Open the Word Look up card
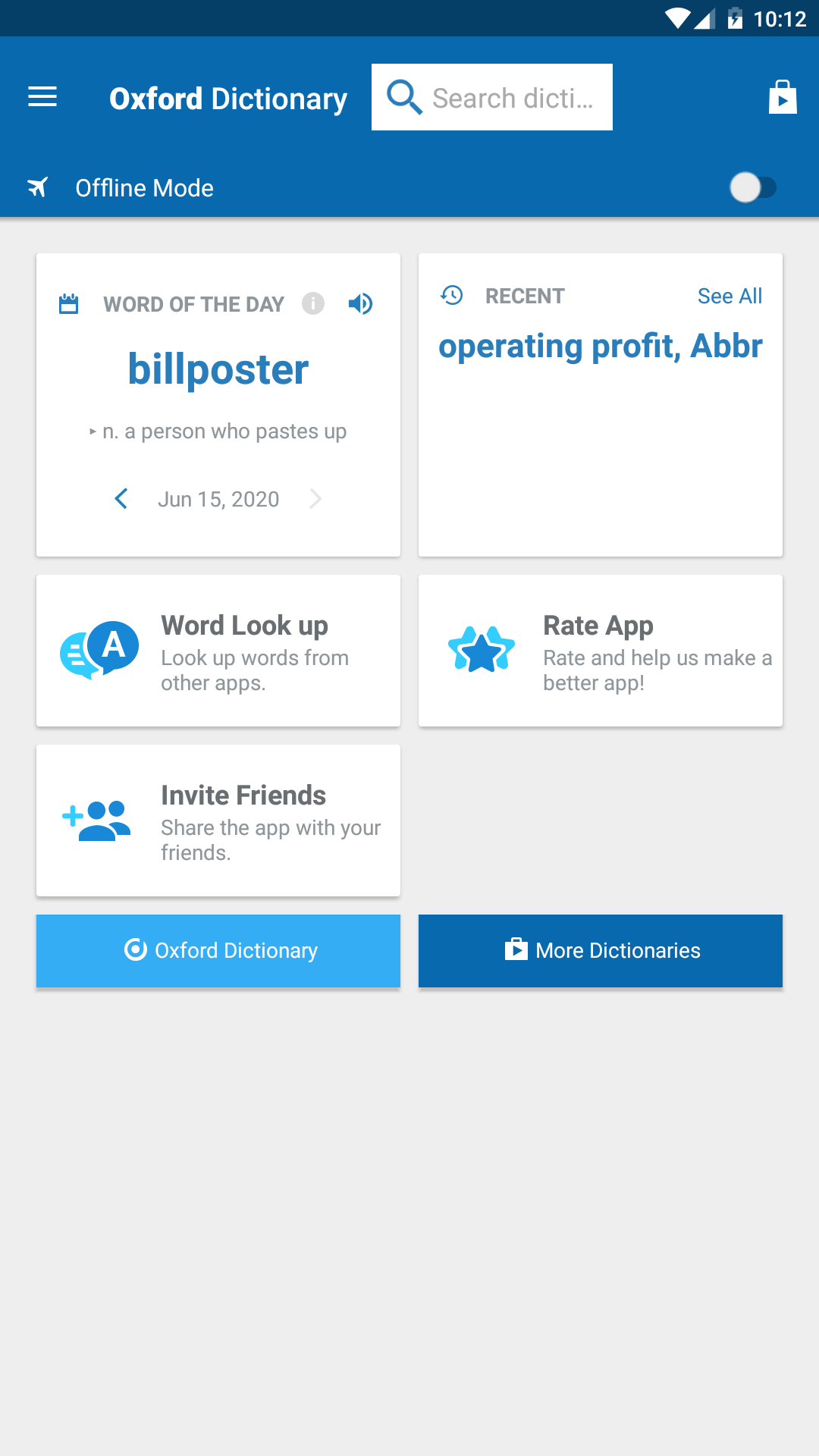 tap(218, 651)
